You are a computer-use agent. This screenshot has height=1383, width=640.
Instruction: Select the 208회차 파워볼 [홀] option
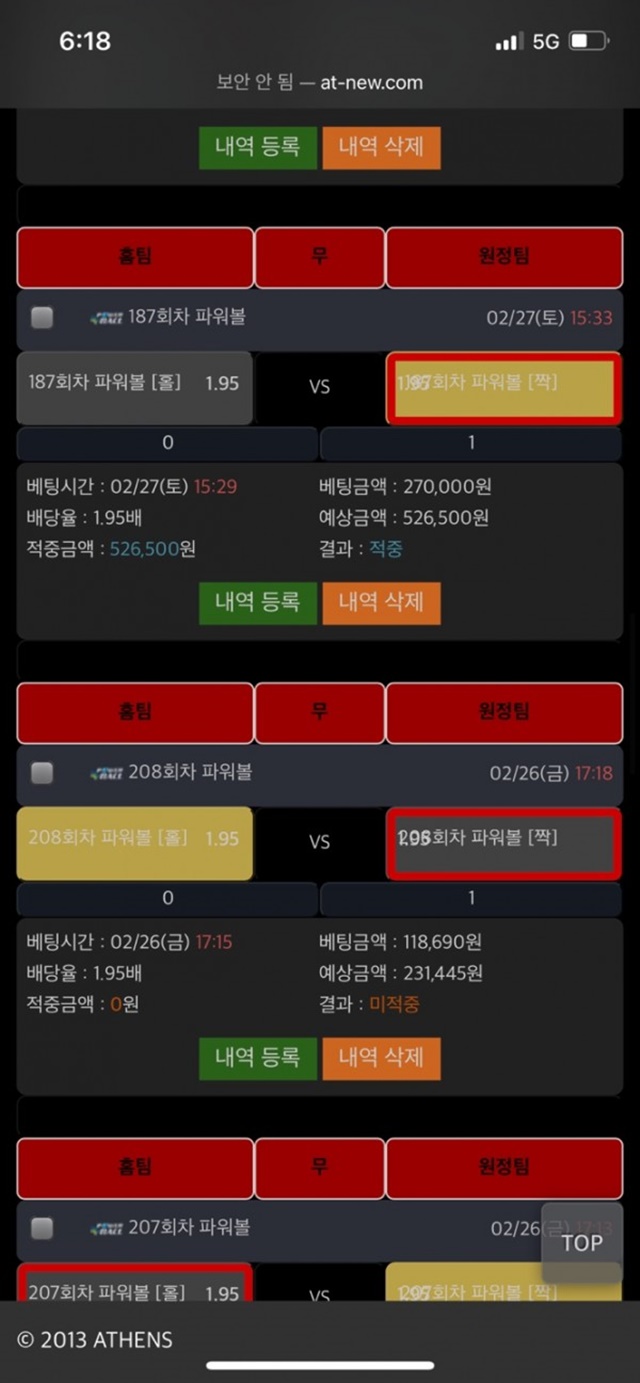135,843
